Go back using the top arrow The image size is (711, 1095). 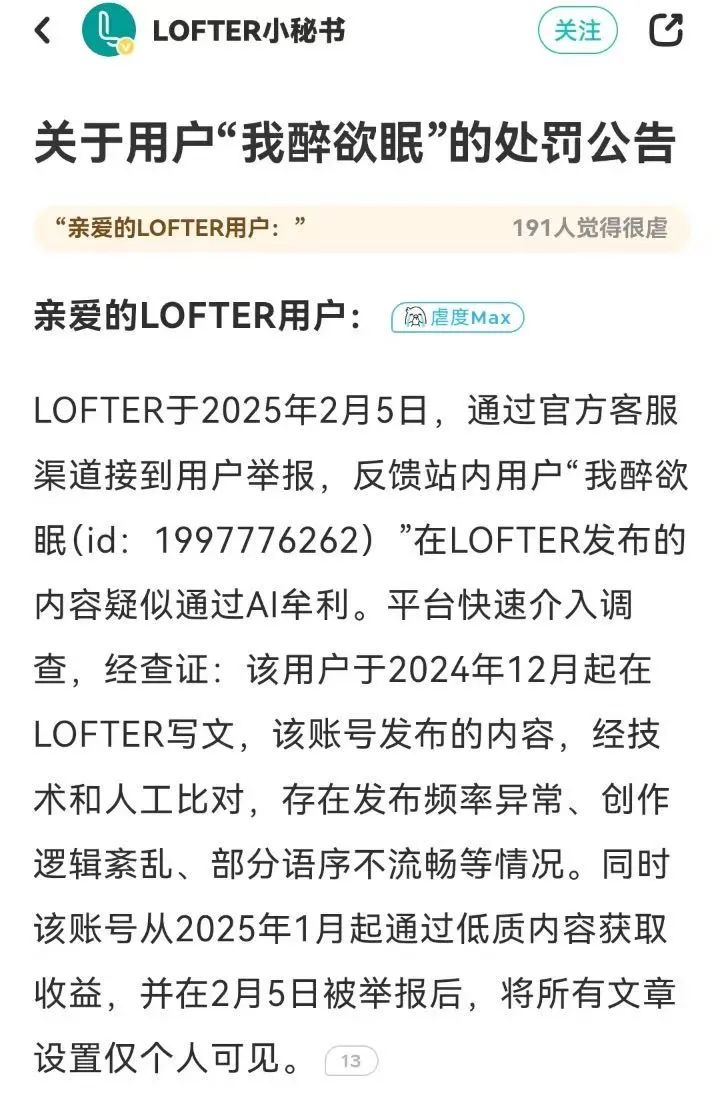[42, 31]
